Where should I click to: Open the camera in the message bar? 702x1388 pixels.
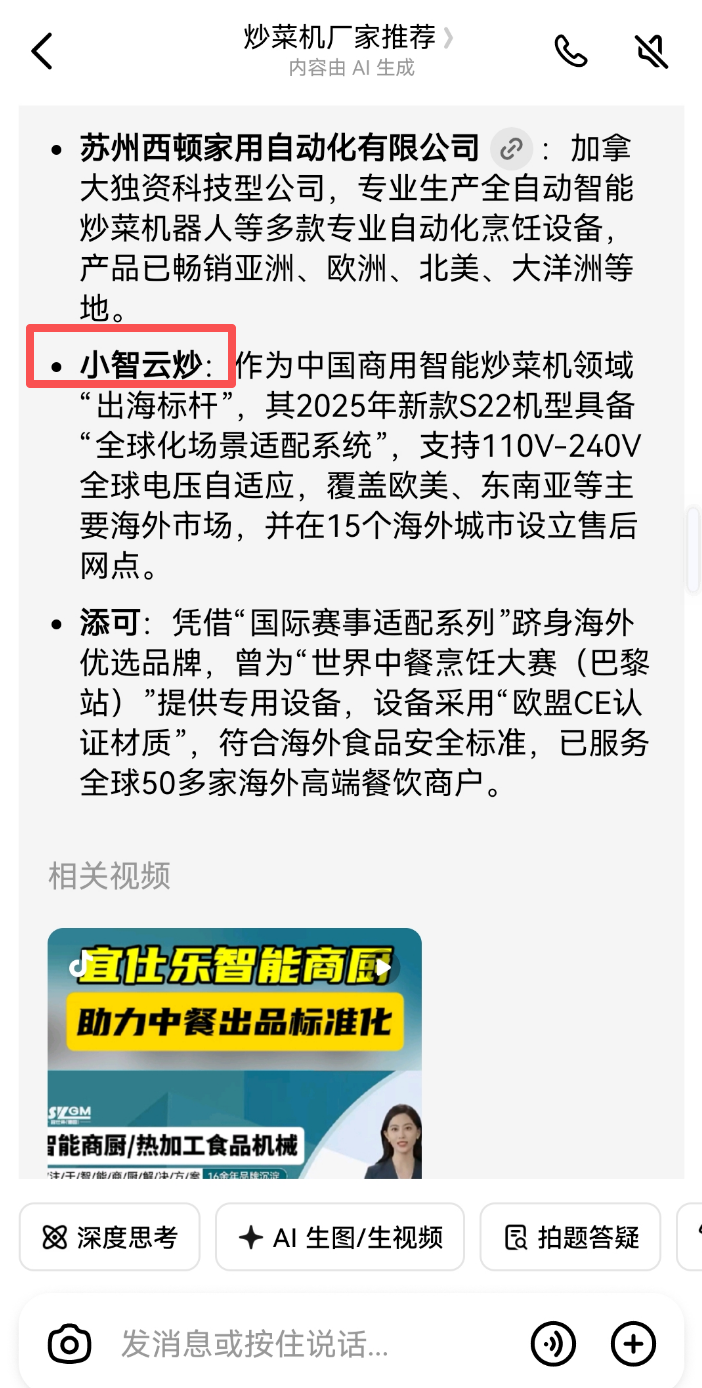coord(69,1343)
